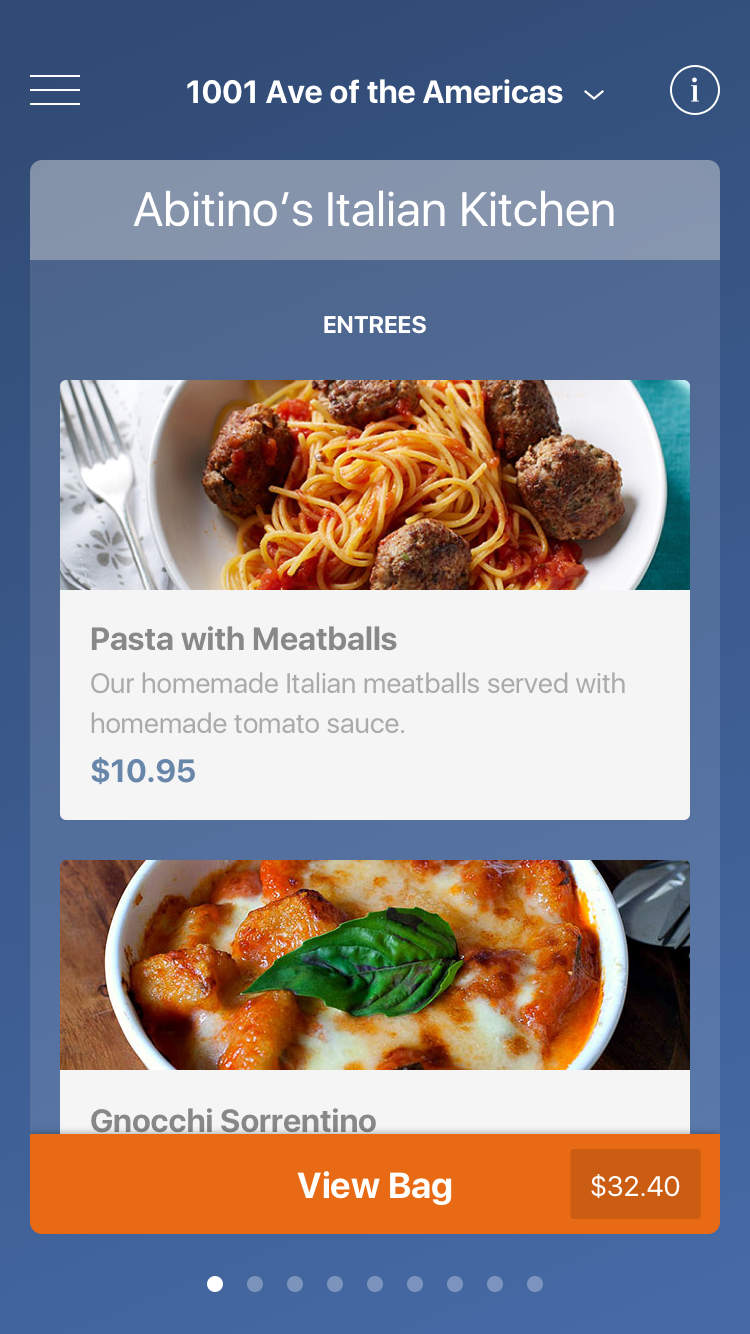Viewport: 750px width, 1334px height.
Task: Select the Pasta with Meatballs card
Action: (375, 600)
